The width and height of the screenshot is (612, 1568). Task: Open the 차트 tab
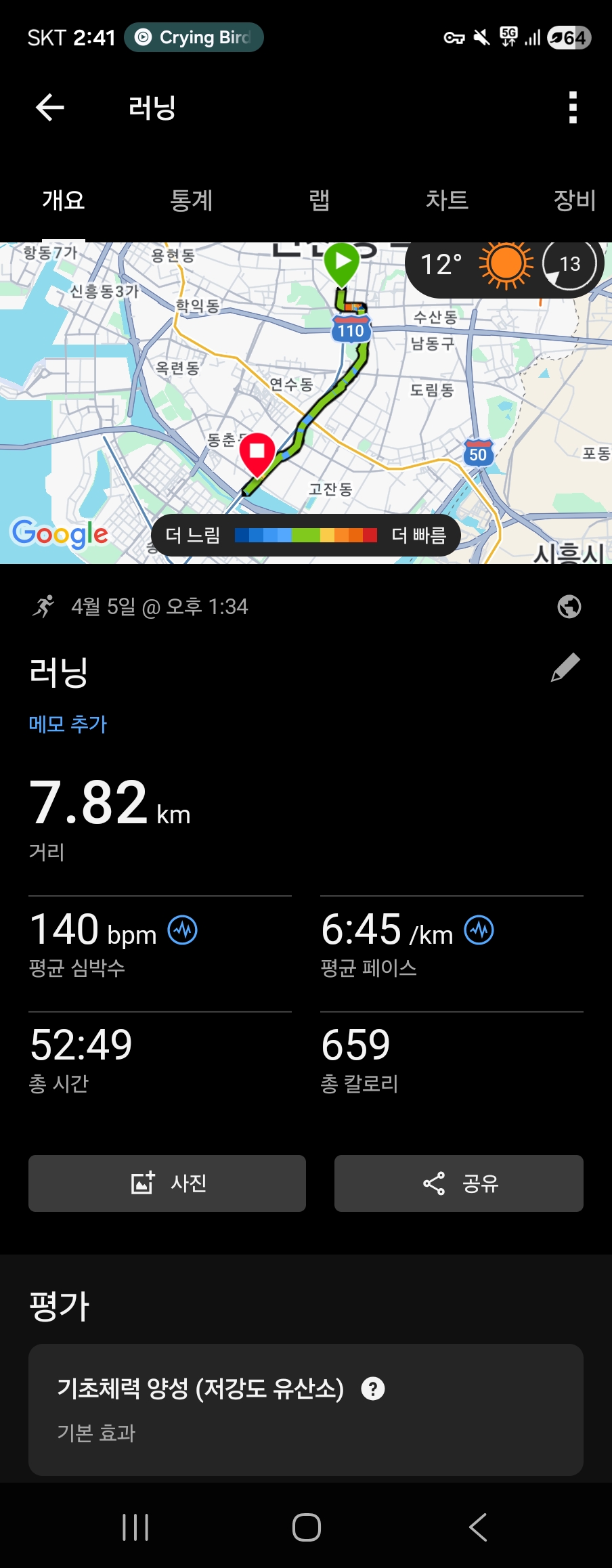click(x=447, y=200)
